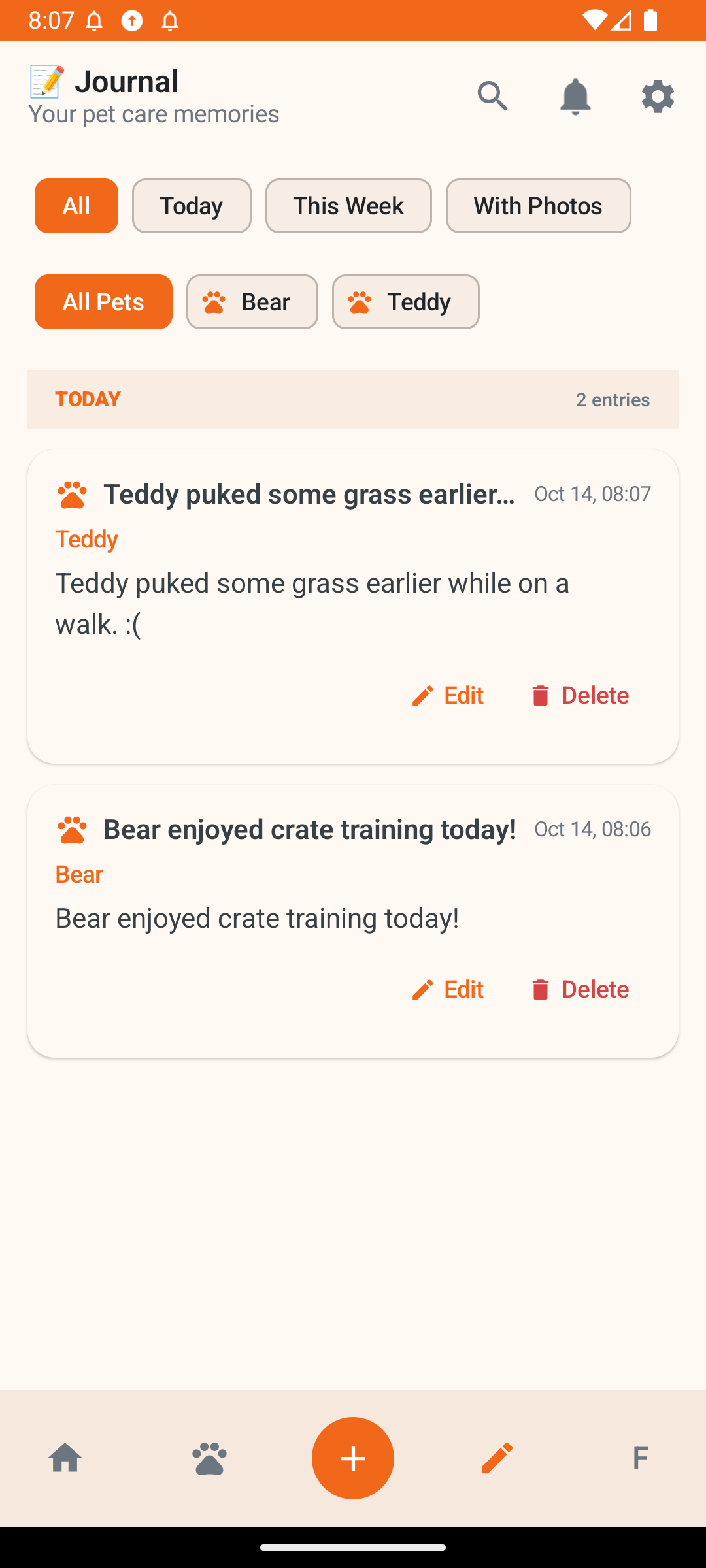706x1568 pixels.
Task: Open settings with the gear icon
Action: (x=658, y=96)
